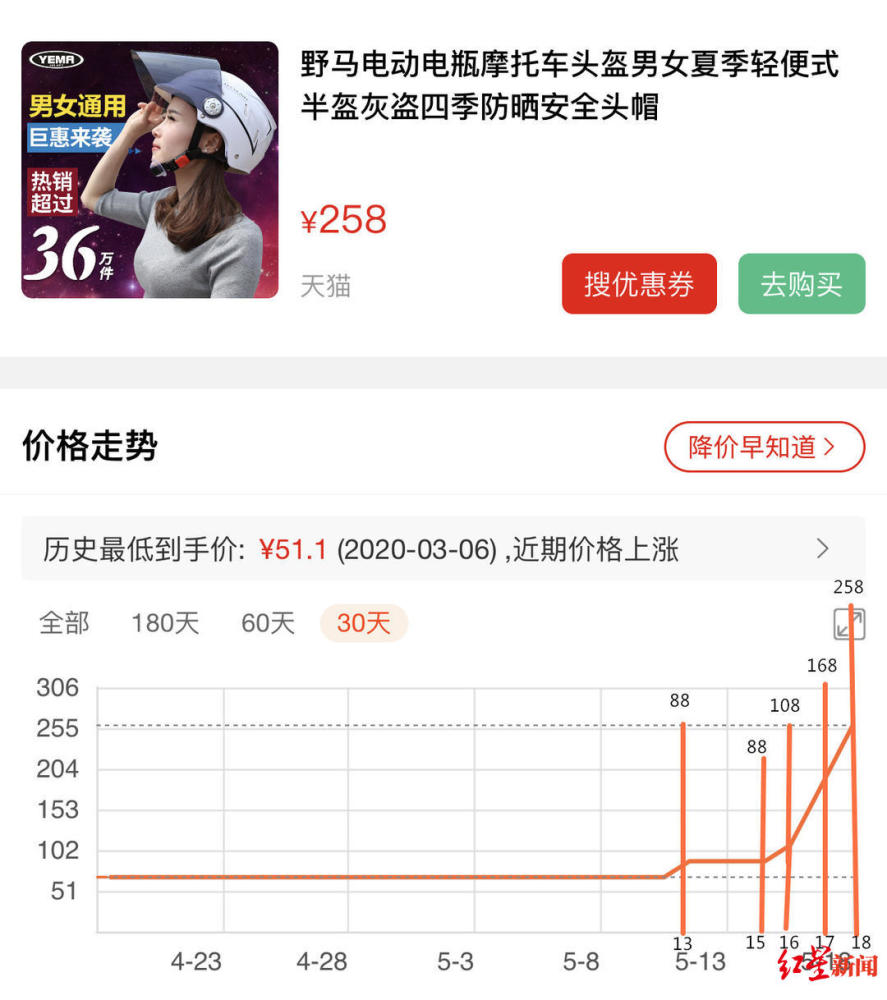
Task: Expand the price chart to fullscreen
Action: pos(848,624)
